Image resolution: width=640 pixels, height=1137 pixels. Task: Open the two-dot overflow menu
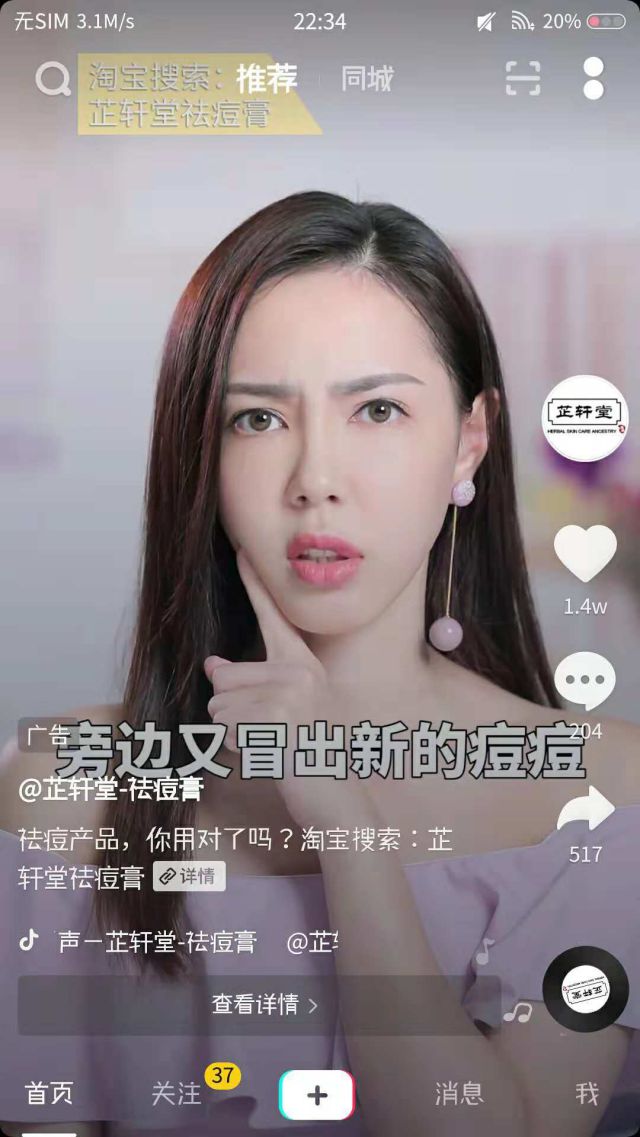(593, 78)
